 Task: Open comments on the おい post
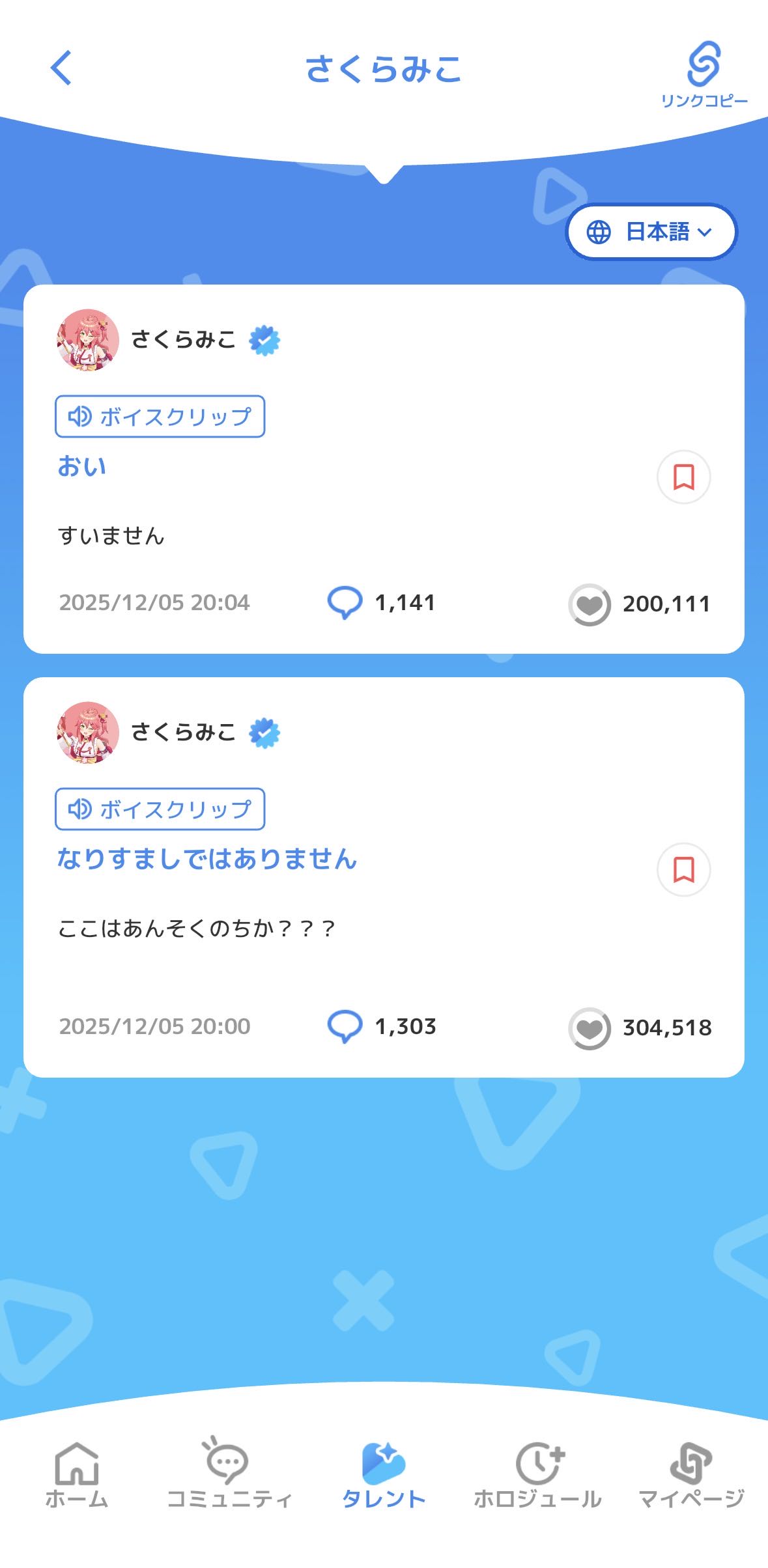(345, 602)
